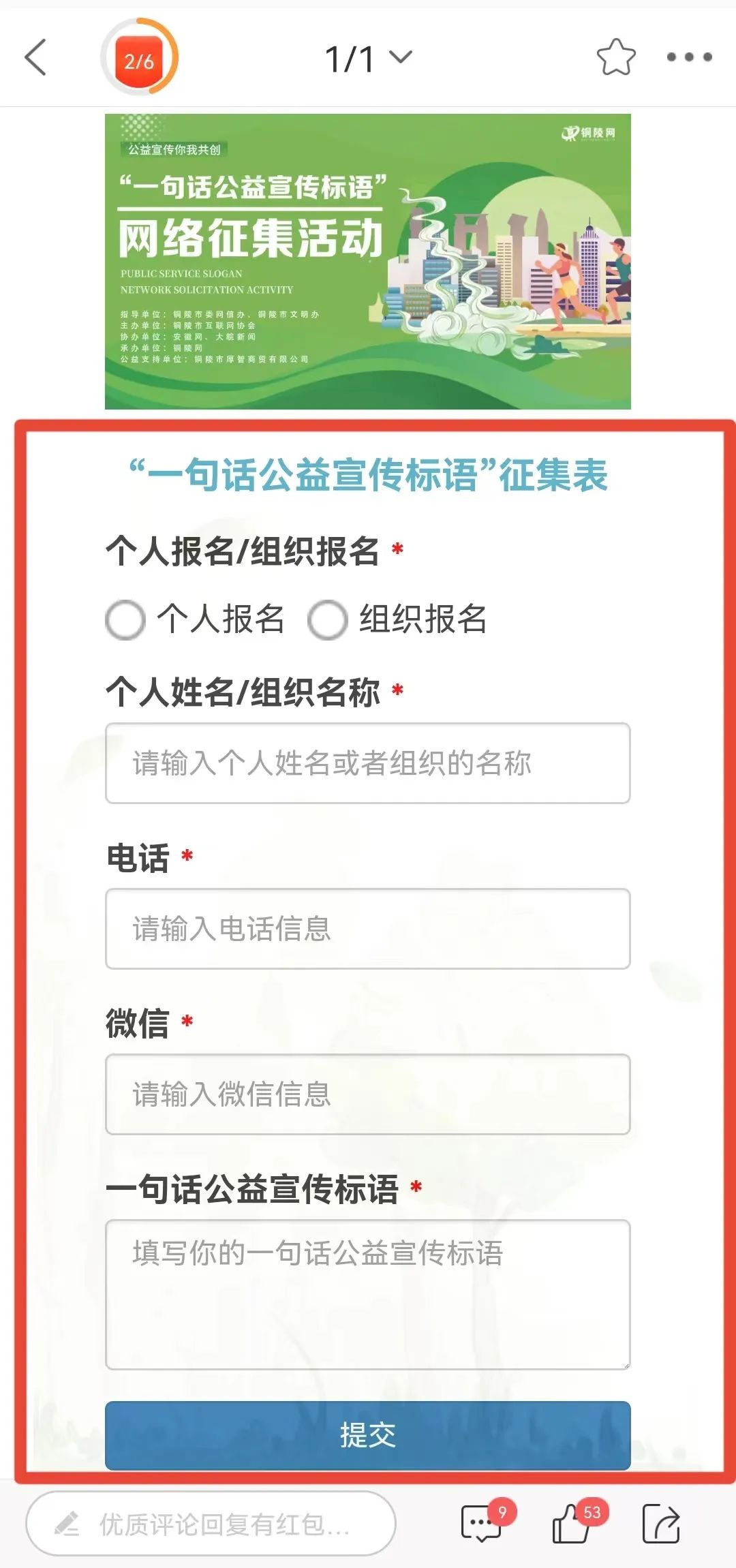The image size is (736, 1568).
Task: View the 9 comments
Action: click(x=482, y=1524)
